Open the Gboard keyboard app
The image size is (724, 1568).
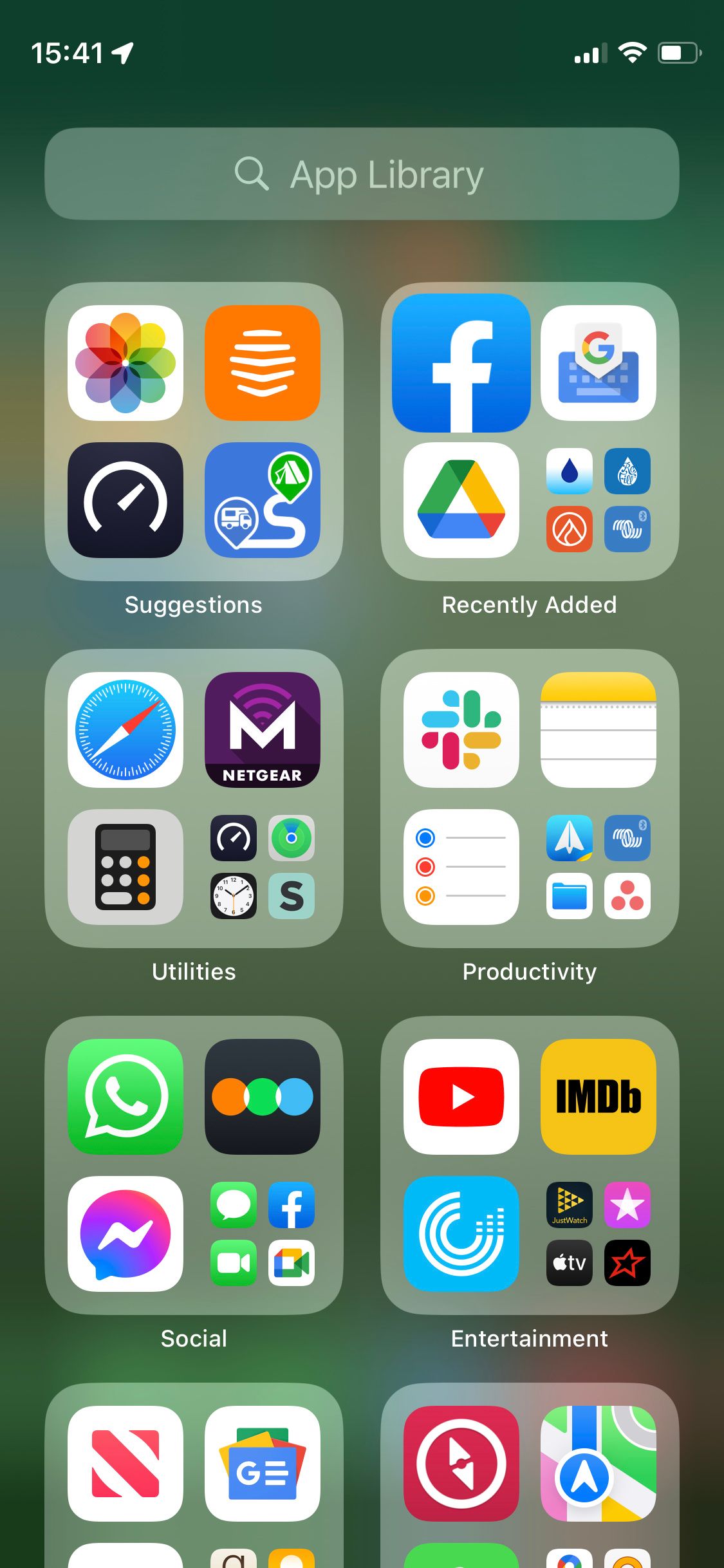tap(597, 362)
